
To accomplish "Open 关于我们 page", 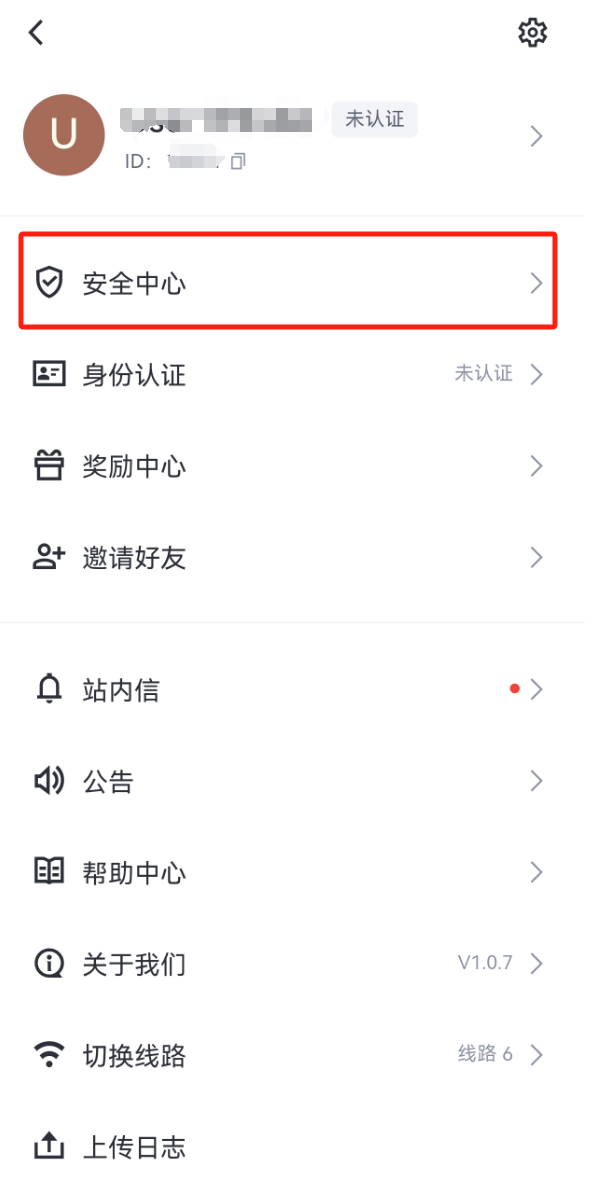I will (292, 964).
